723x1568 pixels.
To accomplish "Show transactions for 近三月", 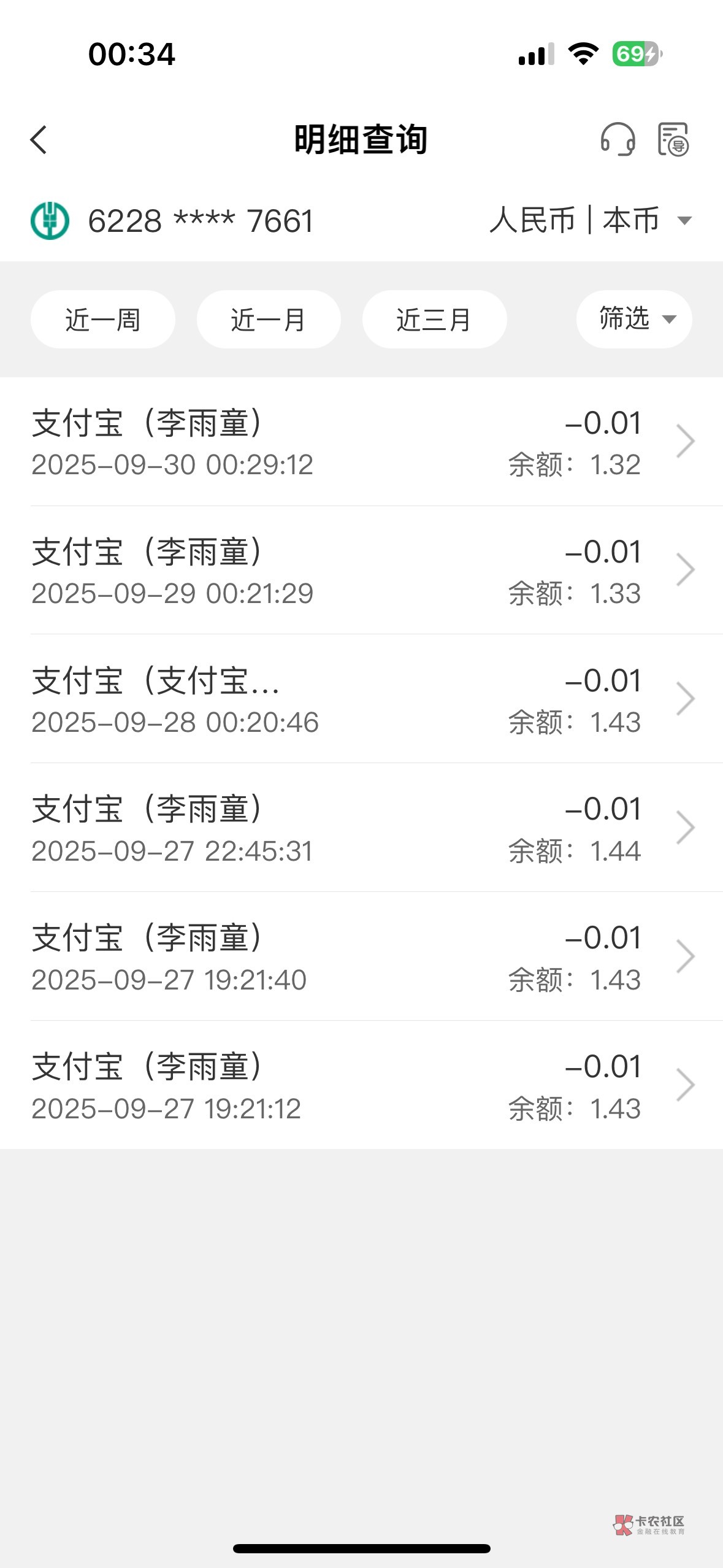I will pos(434,320).
